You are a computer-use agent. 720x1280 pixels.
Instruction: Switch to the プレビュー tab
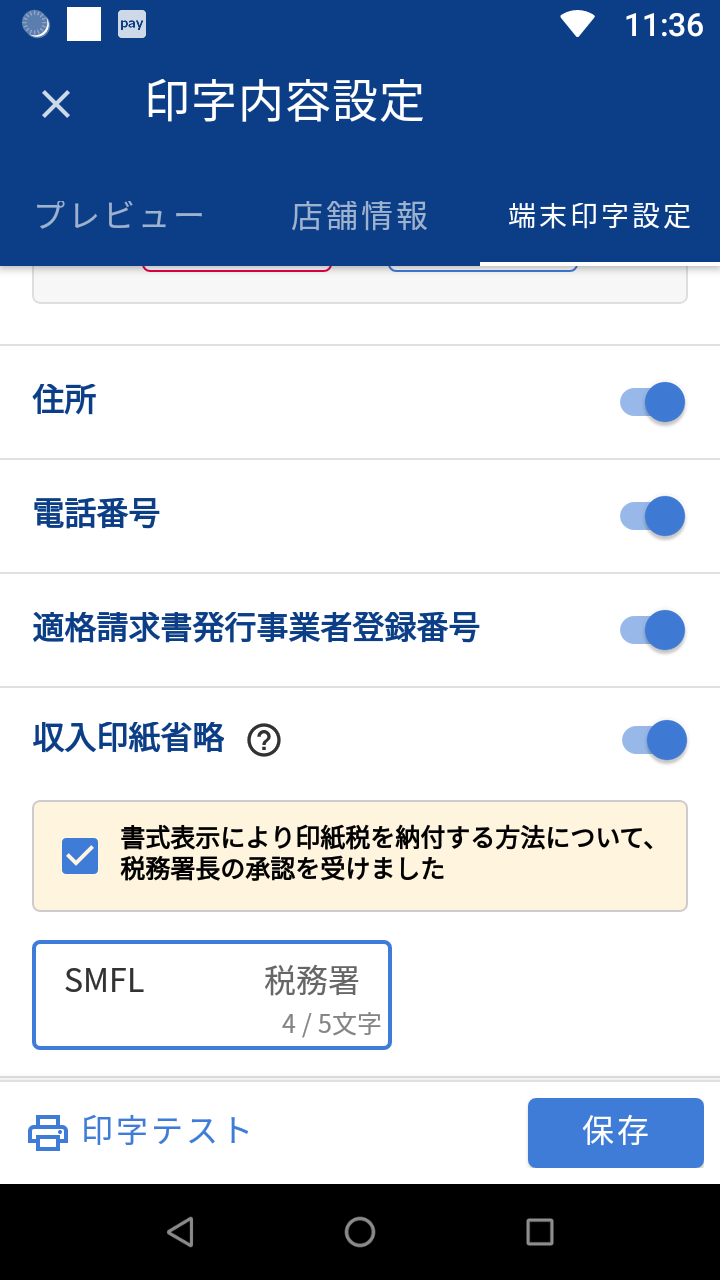119,216
